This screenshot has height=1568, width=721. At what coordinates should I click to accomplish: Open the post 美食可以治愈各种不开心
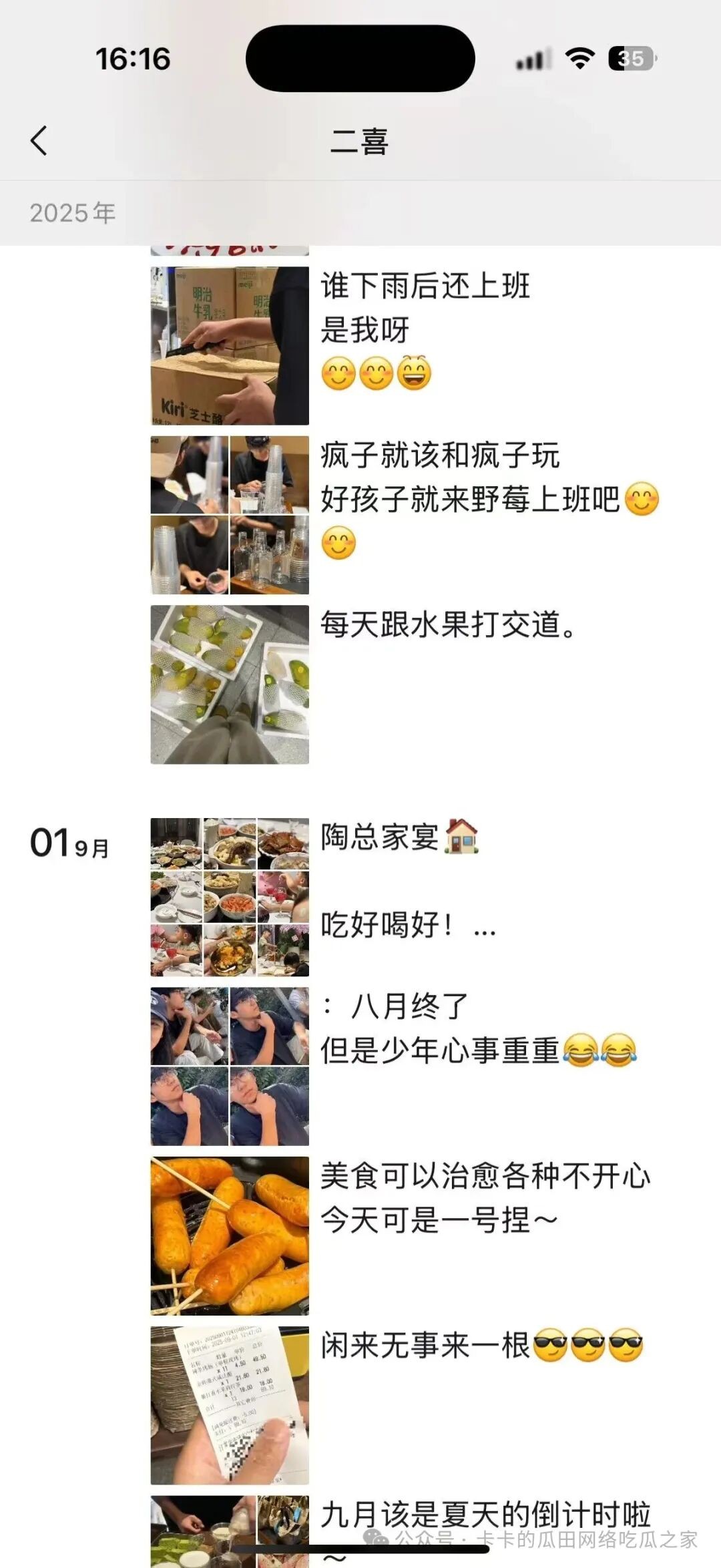485,1176
